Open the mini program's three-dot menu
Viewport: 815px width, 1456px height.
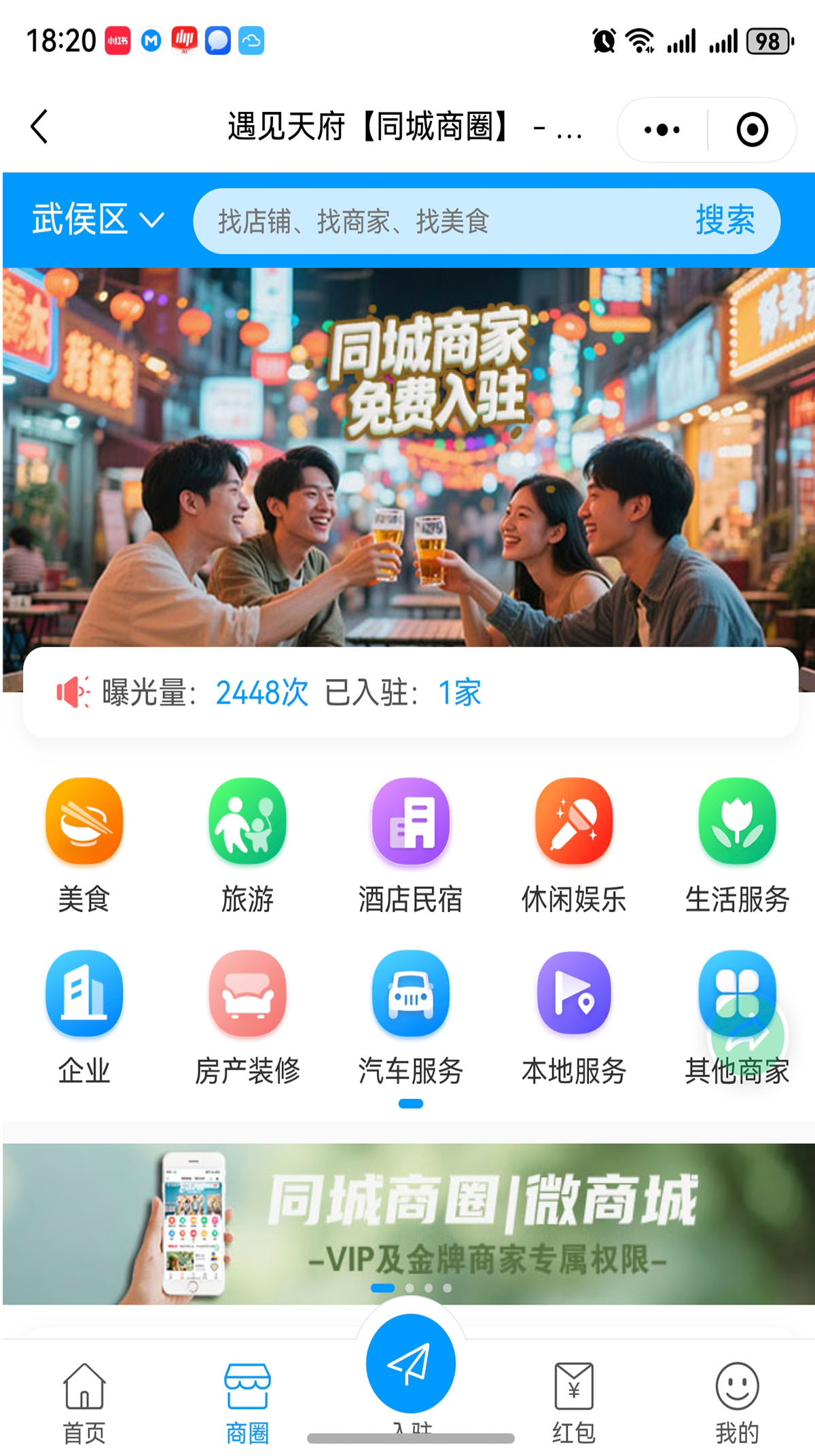click(662, 130)
